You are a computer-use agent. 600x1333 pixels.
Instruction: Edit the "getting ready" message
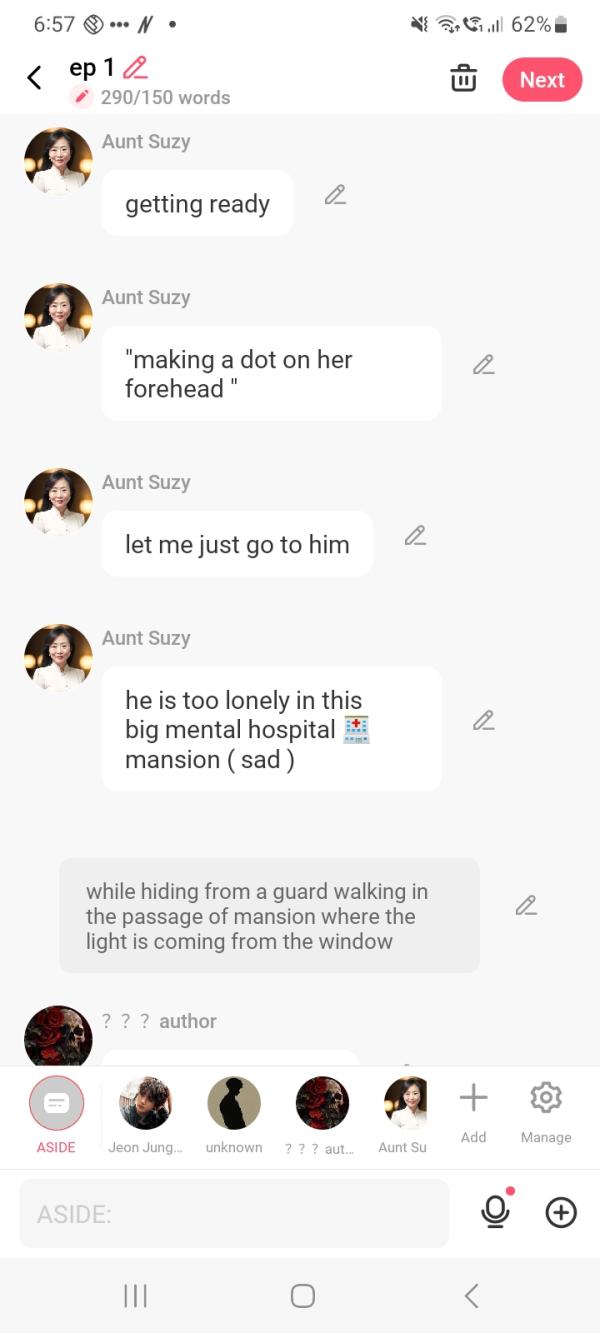click(x=335, y=196)
